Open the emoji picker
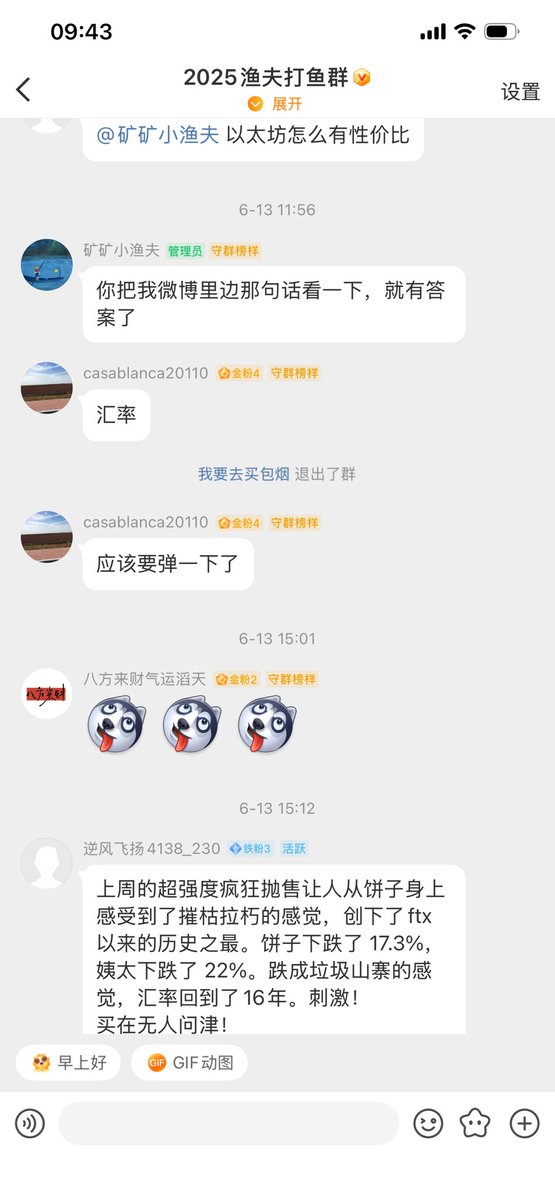The width and height of the screenshot is (555, 1200). click(x=428, y=1123)
